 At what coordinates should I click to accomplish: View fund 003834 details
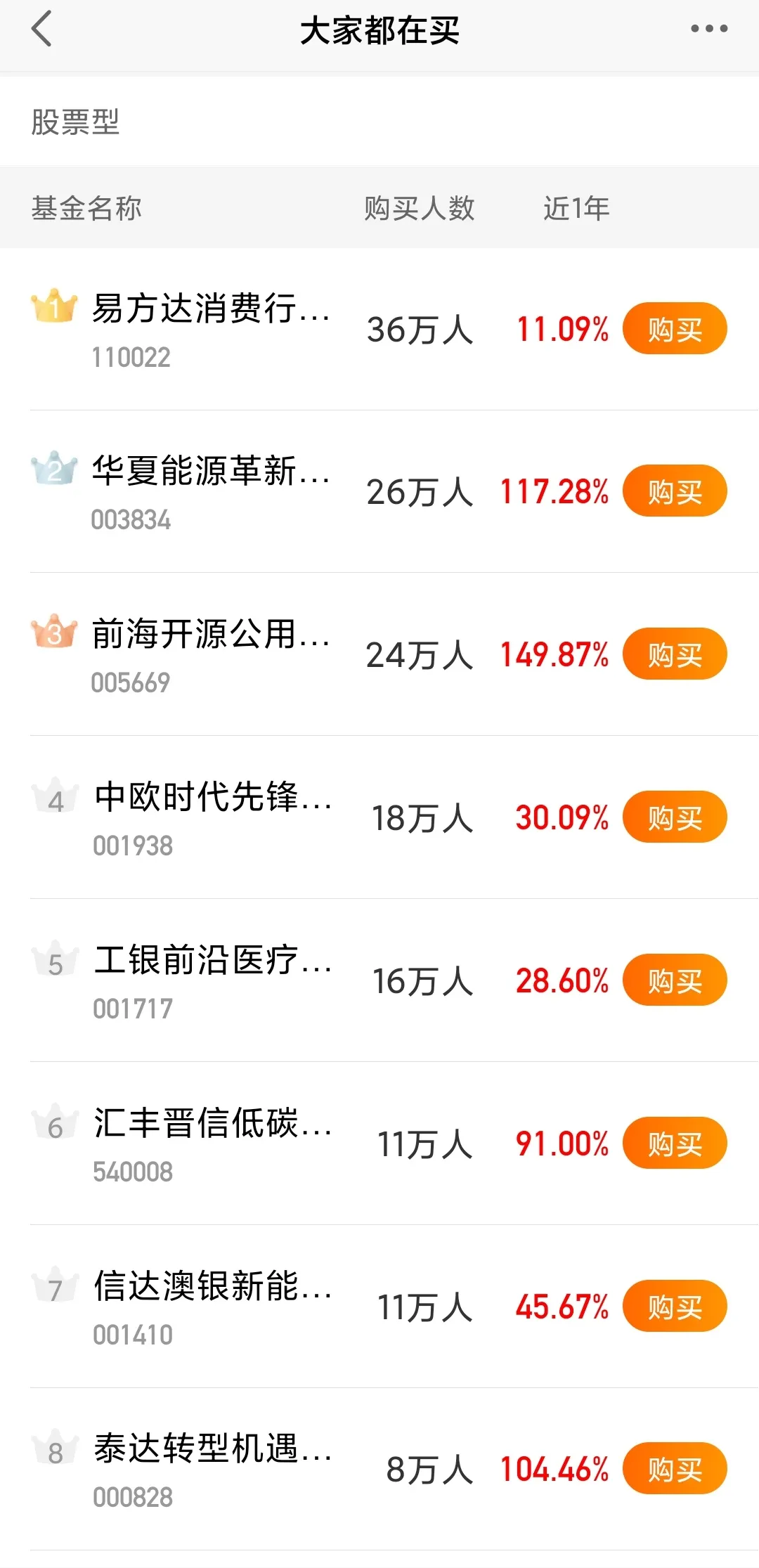click(x=211, y=472)
